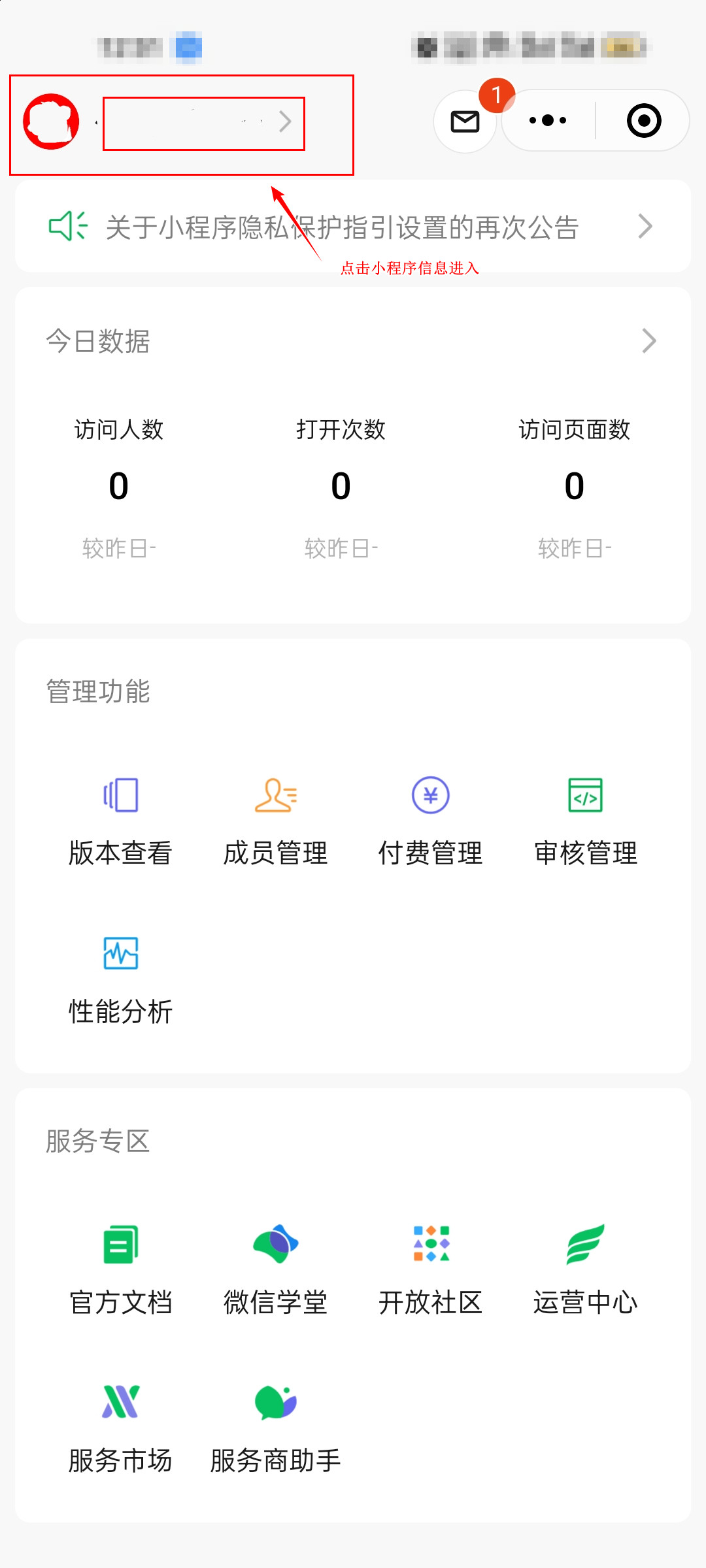View 性能分析
Image resolution: width=706 pixels, height=1568 pixels.
coord(120,978)
